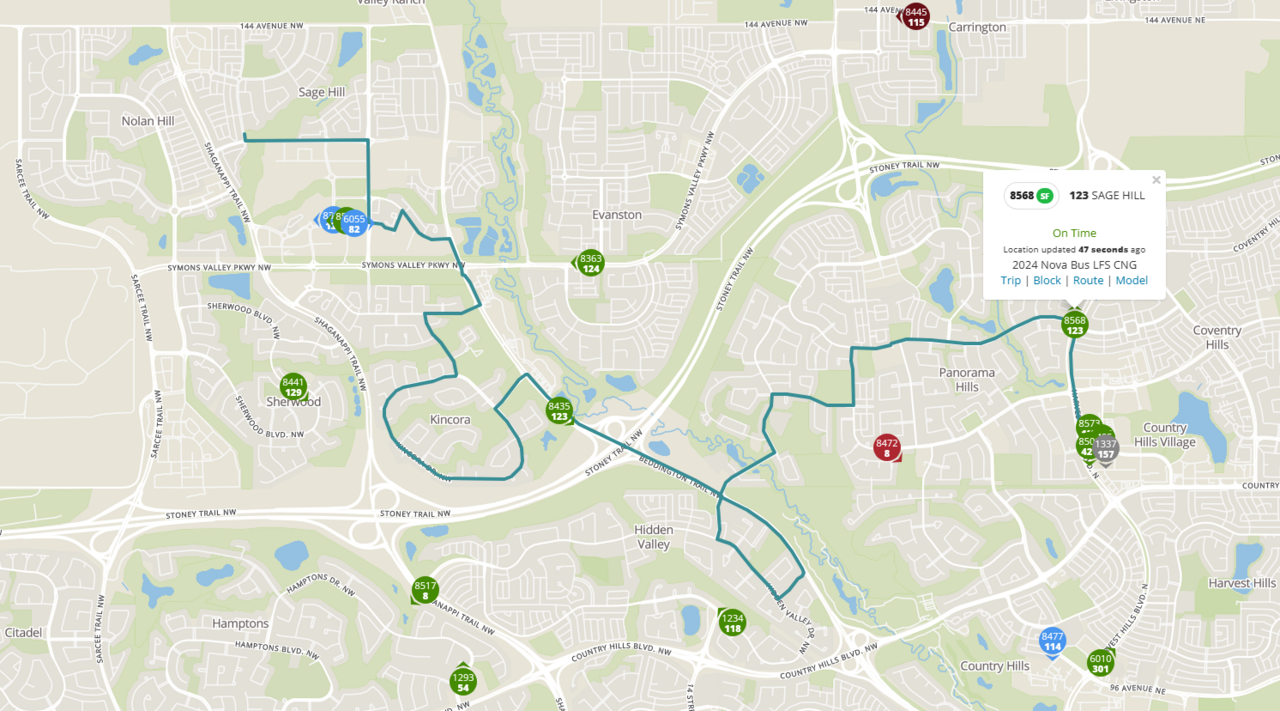The image size is (1280, 711).
Task: Select bus 8445 on route 115
Action: pyautogui.click(x=916, y=17)
